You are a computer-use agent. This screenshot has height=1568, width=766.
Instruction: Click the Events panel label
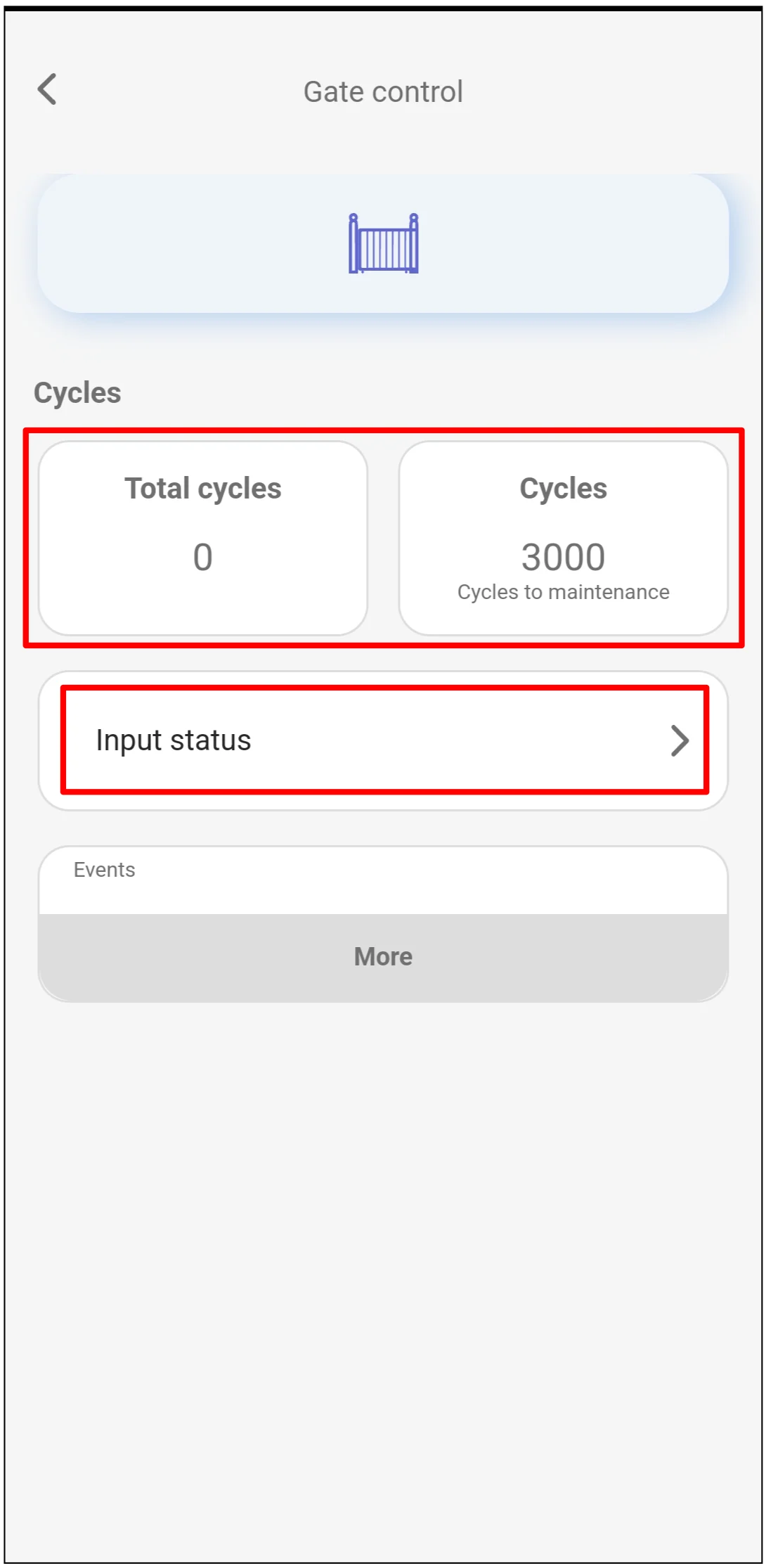104,869
